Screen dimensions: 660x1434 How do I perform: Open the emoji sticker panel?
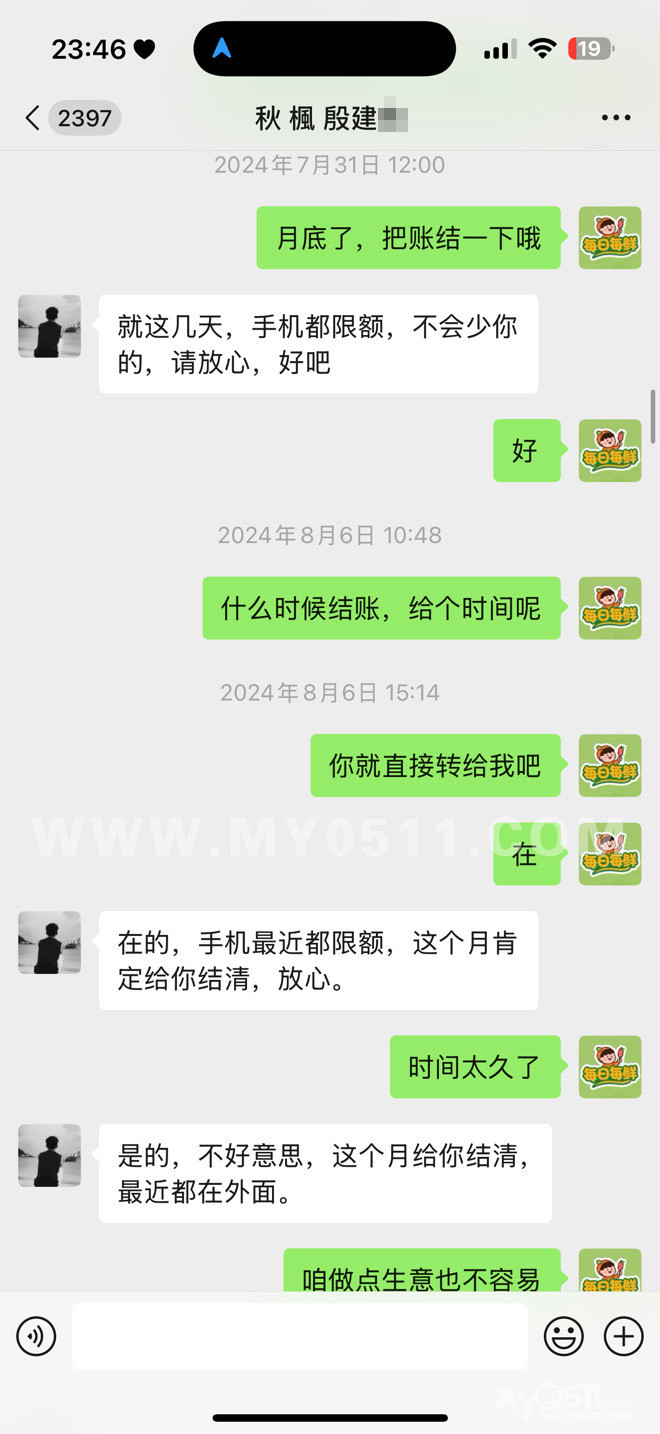564,1336
